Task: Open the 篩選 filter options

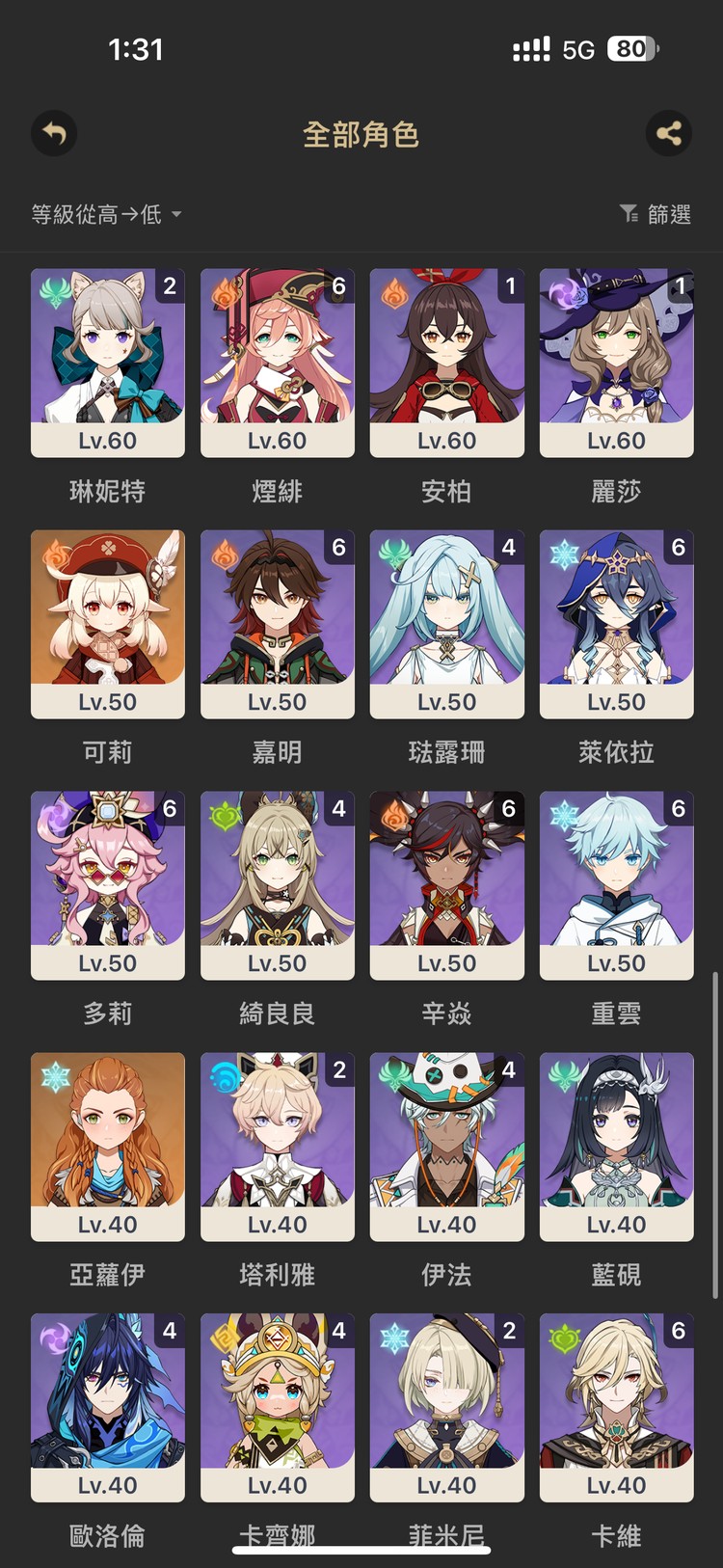Action: (656, 214)
